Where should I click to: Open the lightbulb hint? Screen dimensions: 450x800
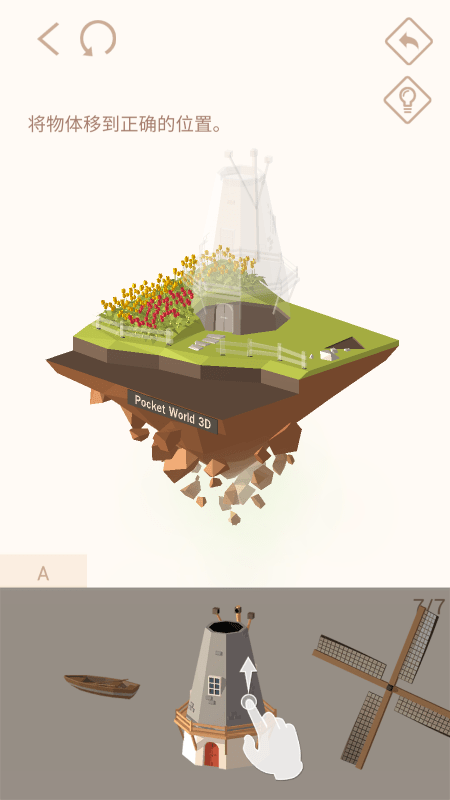408,100
